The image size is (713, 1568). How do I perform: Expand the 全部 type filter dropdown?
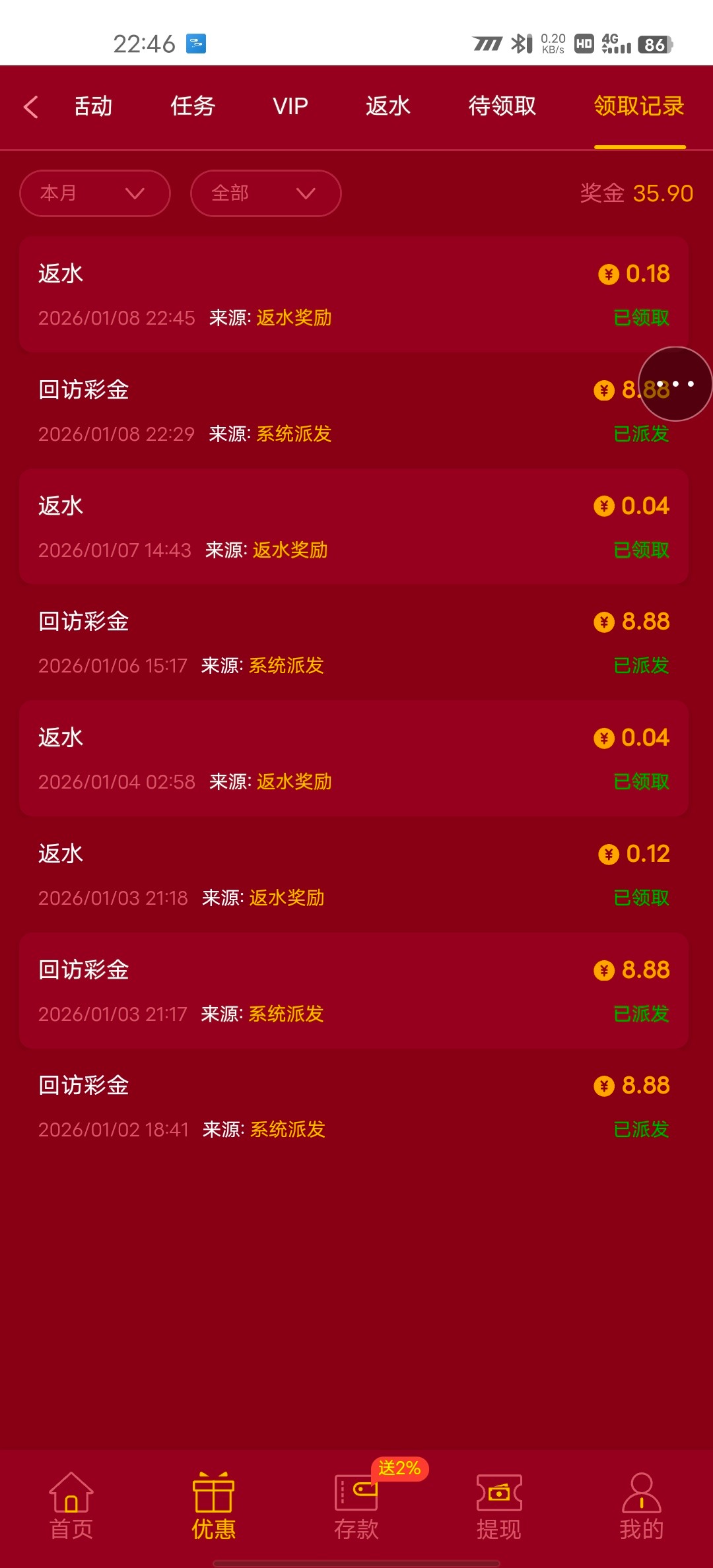tap(265, 193)
